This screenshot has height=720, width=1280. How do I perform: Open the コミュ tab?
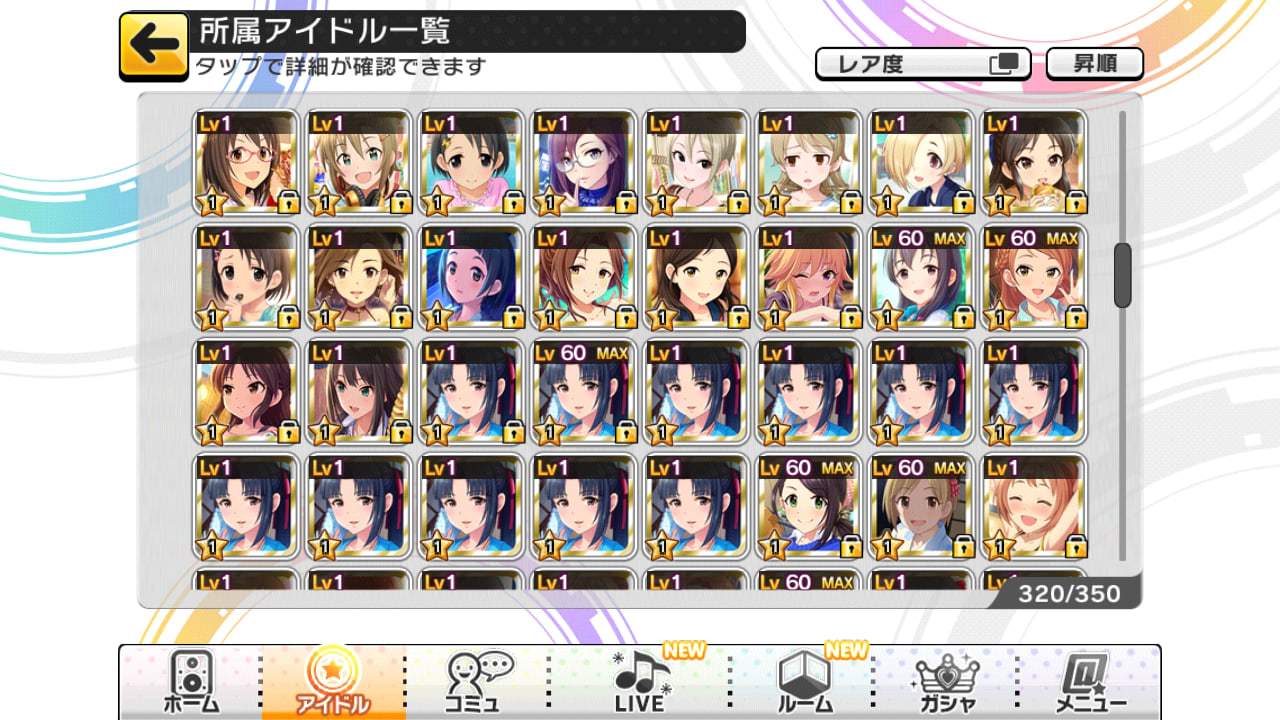[x=478, y=682]
